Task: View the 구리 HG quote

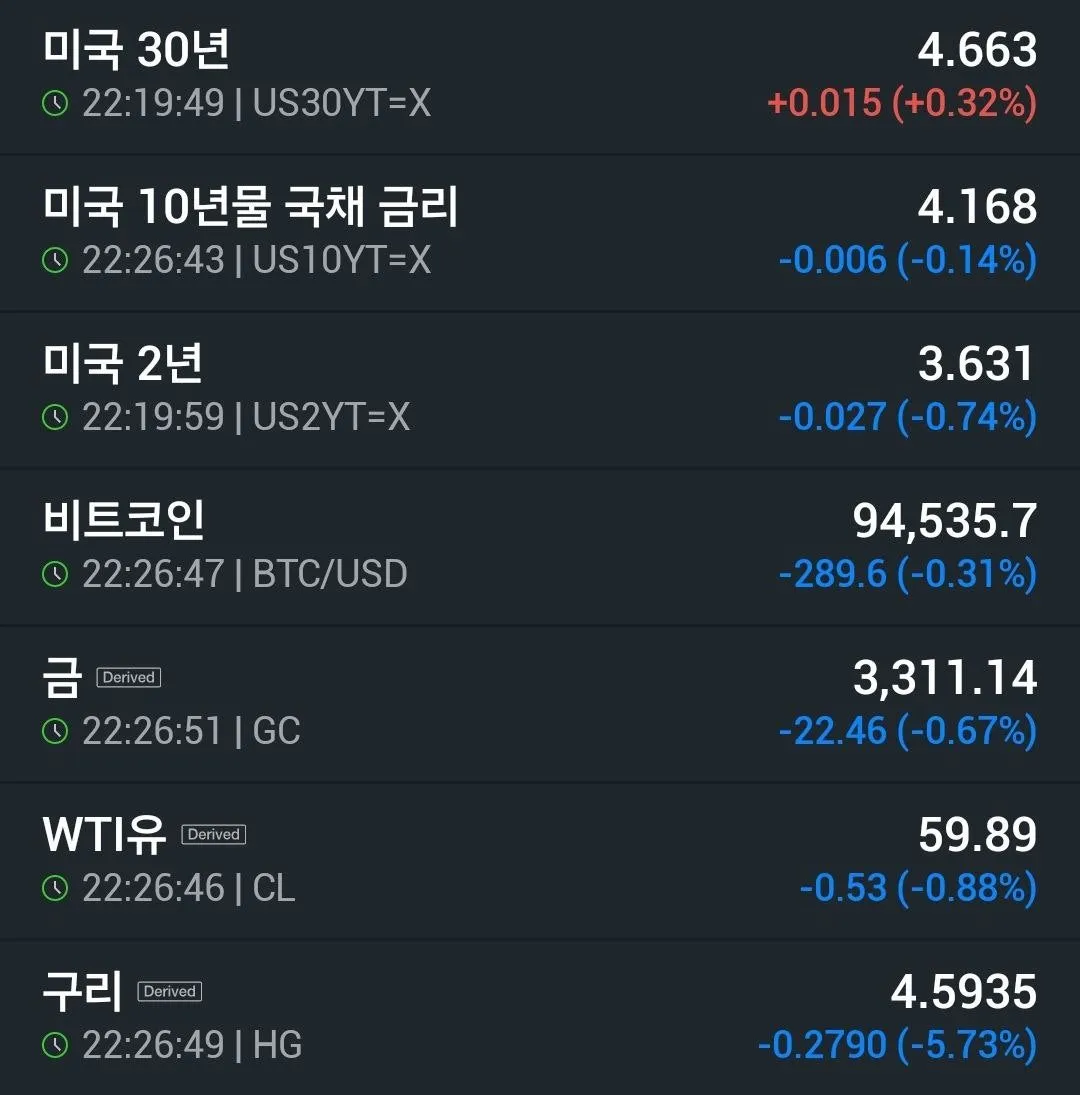Action: [540, 1018]
